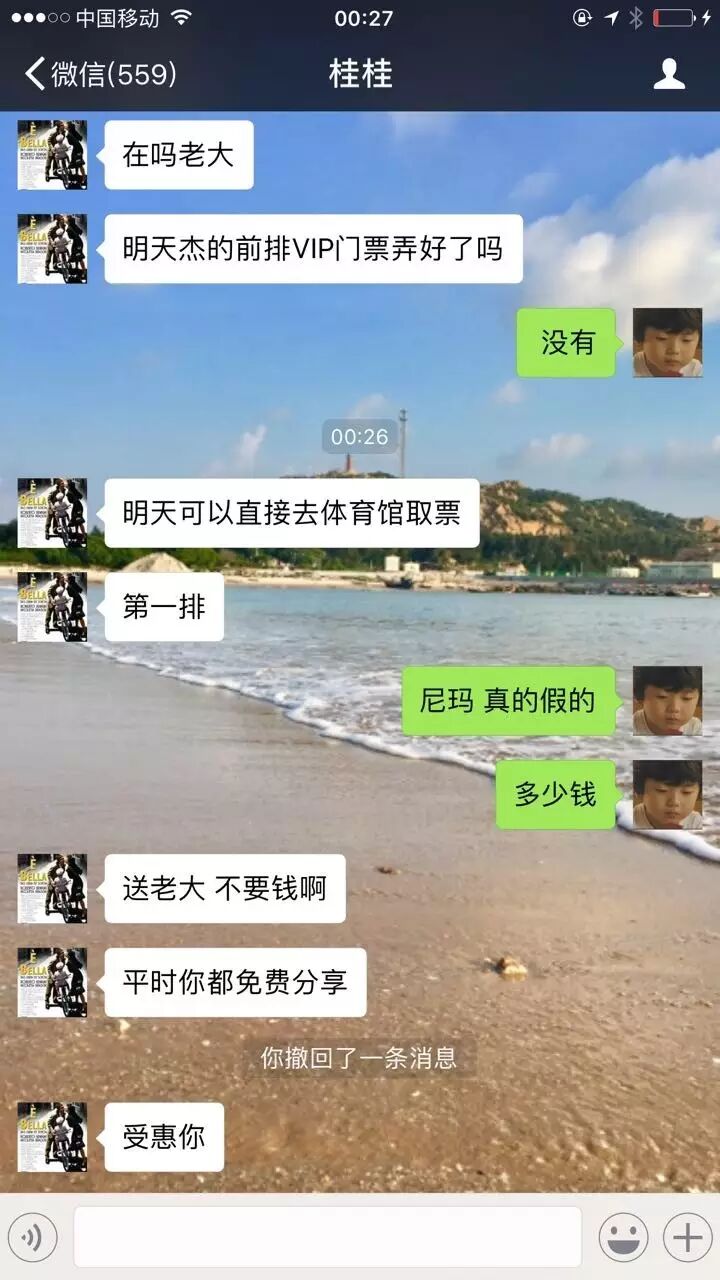Tap the message text field

(x=327, y=1237)
